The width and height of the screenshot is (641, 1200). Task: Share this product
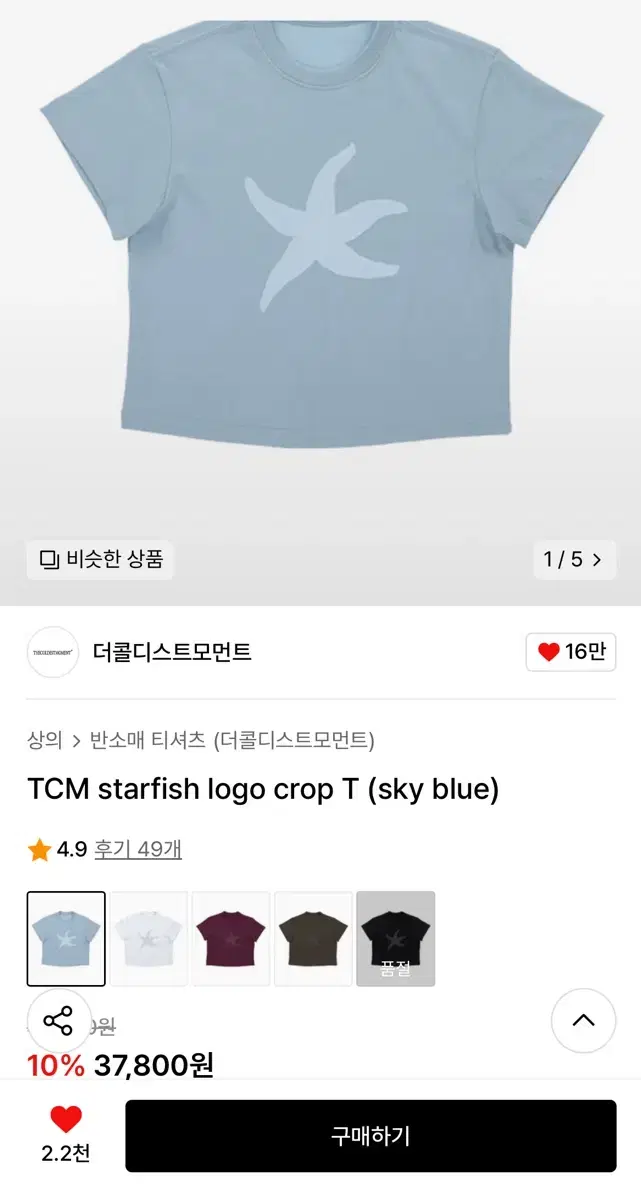pyautogui.click(x=59, y=1022)
